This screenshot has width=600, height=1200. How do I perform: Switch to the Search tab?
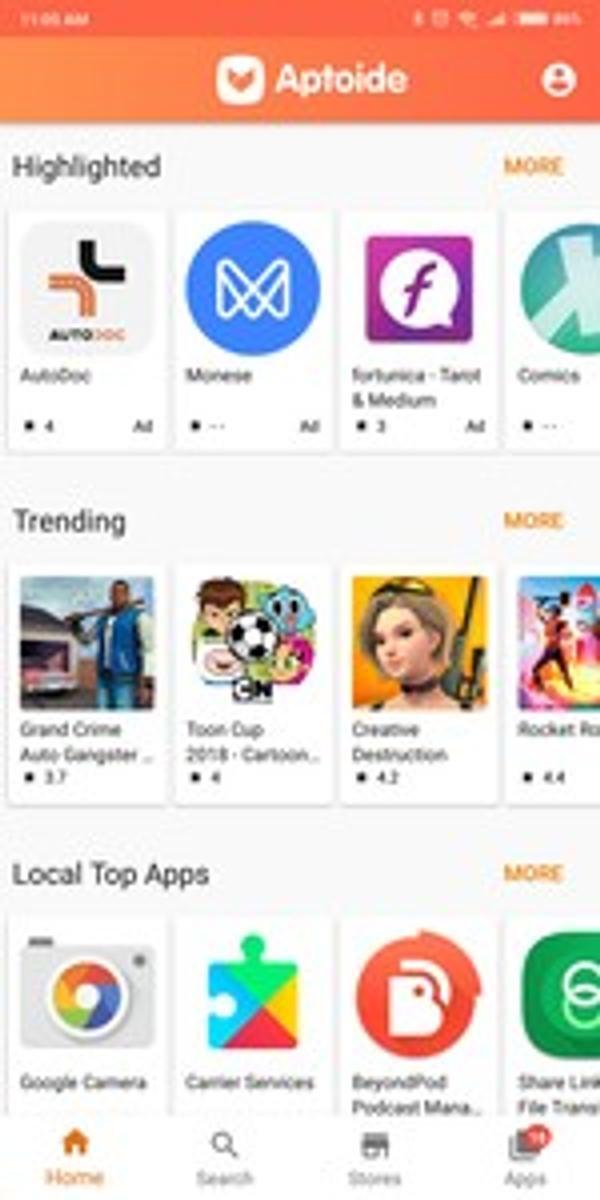tap(225, 1158)
